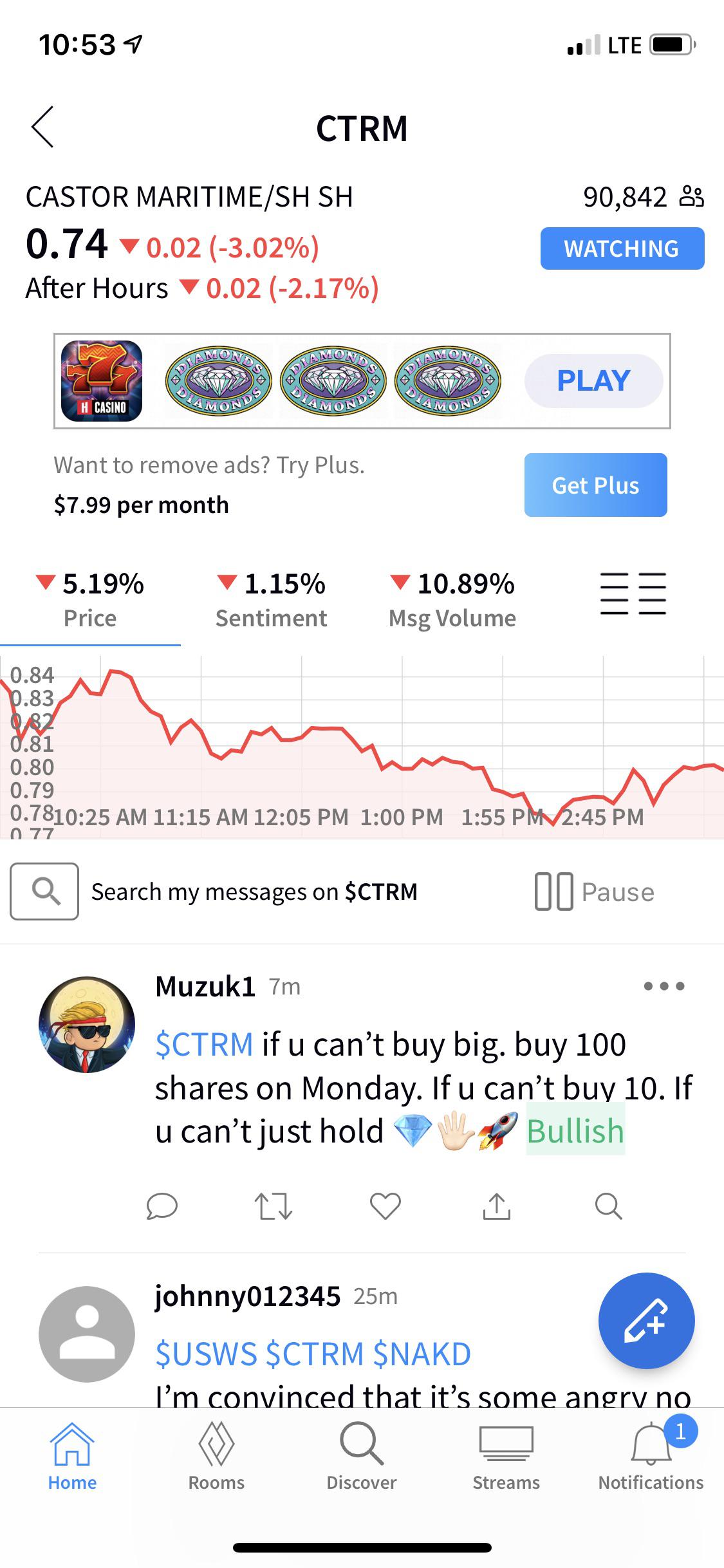
Task: Toggle off WATCHING for CTRM
Action: click(622, 248)
